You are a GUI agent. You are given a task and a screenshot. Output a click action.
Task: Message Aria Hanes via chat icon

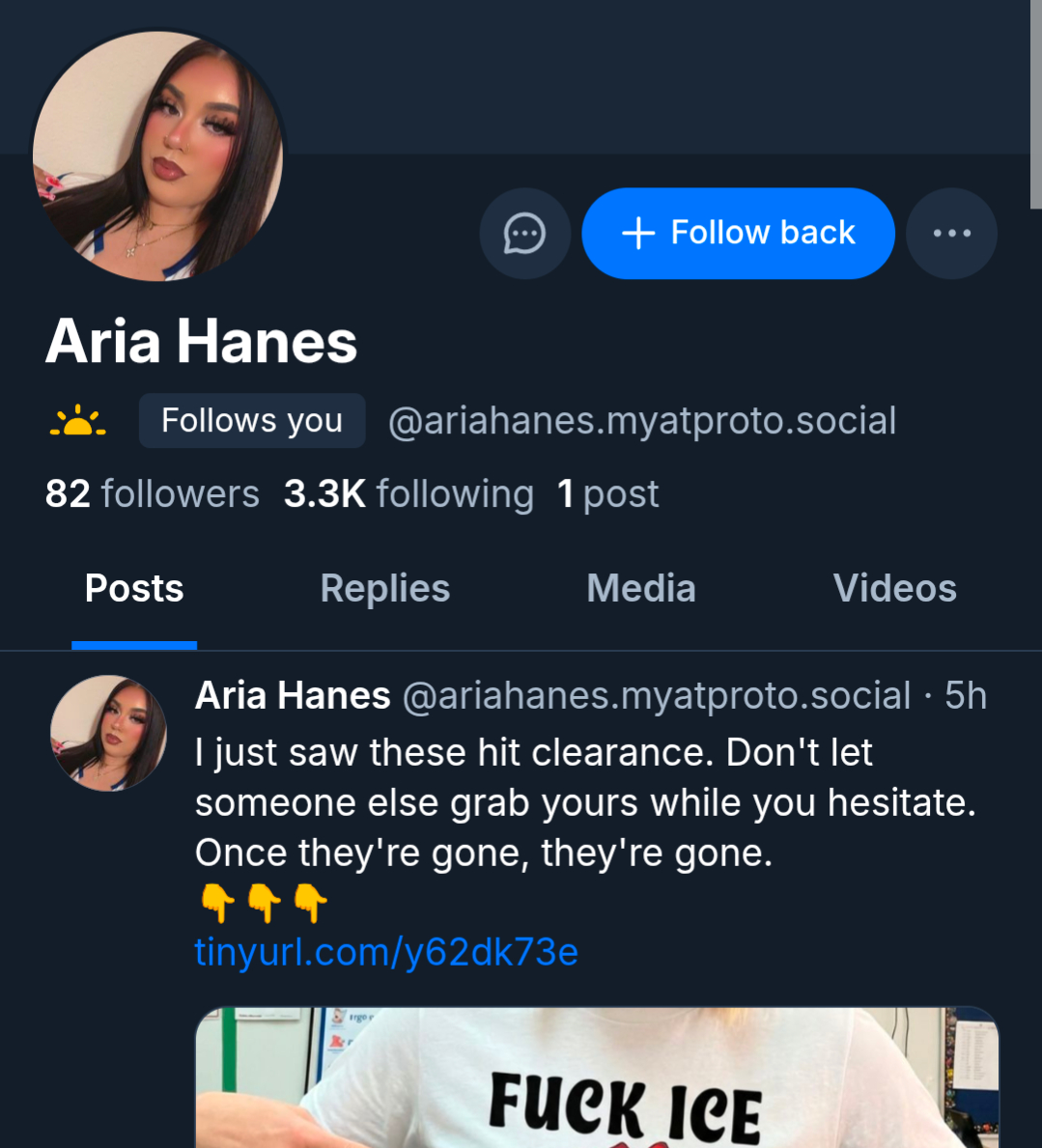click(524, 234)
